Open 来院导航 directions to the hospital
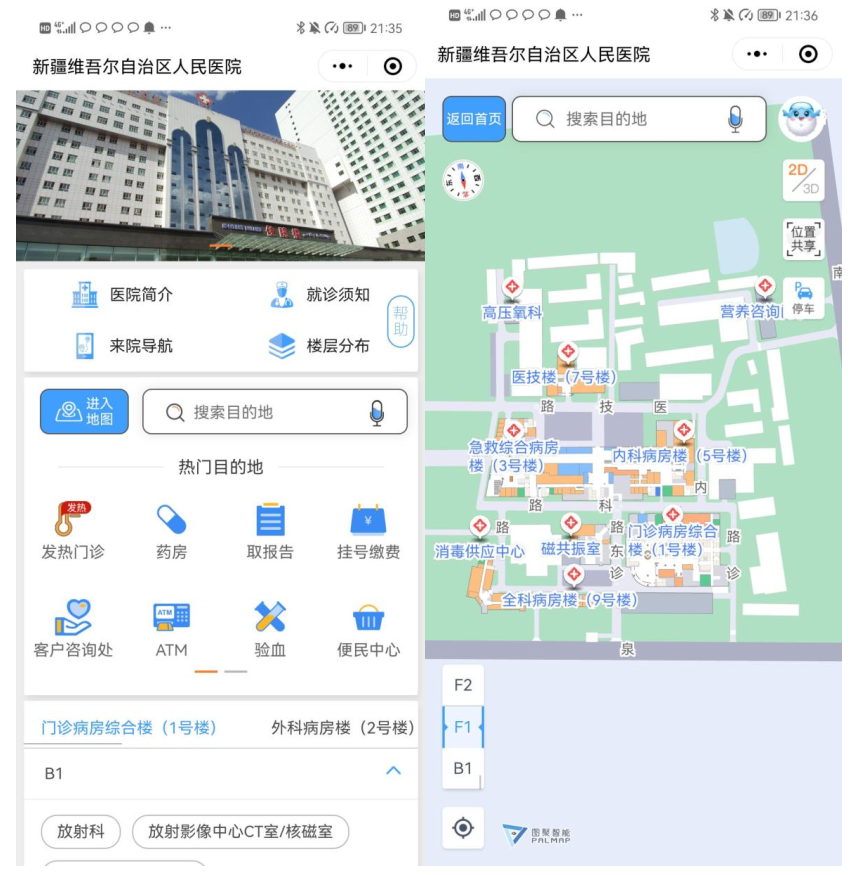Image resolution: width=851 pixels, height=875 pixels. coord(121,346)
